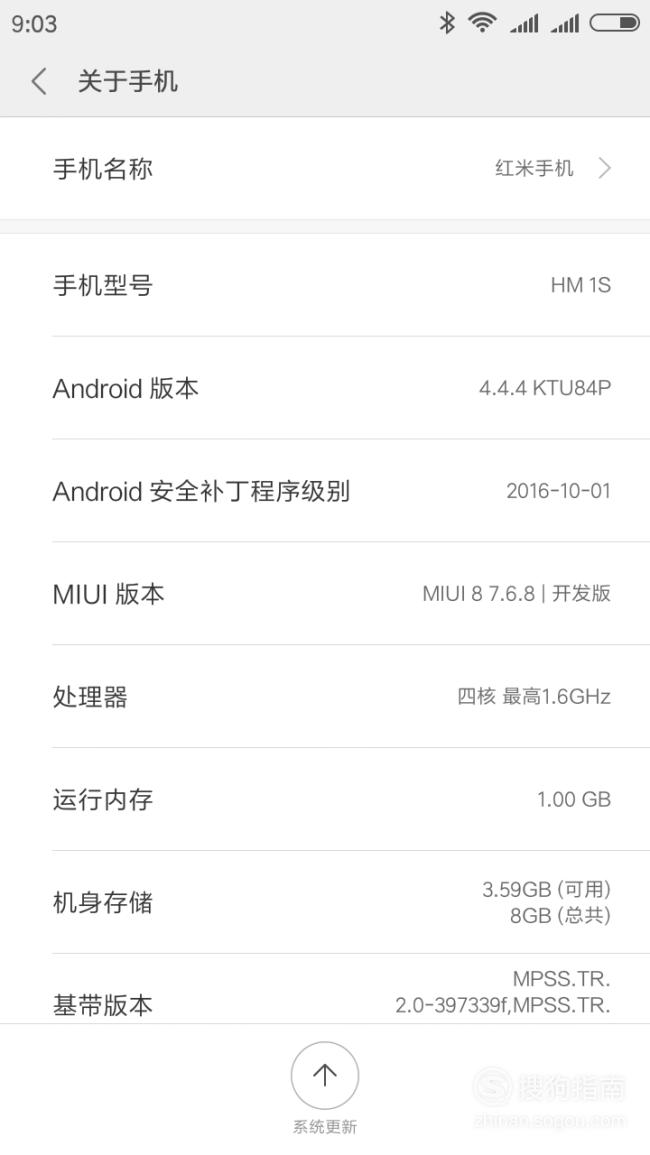
Task: Tap the 运行内存 row
Action: pyautogui.click(x=325, y=799)
